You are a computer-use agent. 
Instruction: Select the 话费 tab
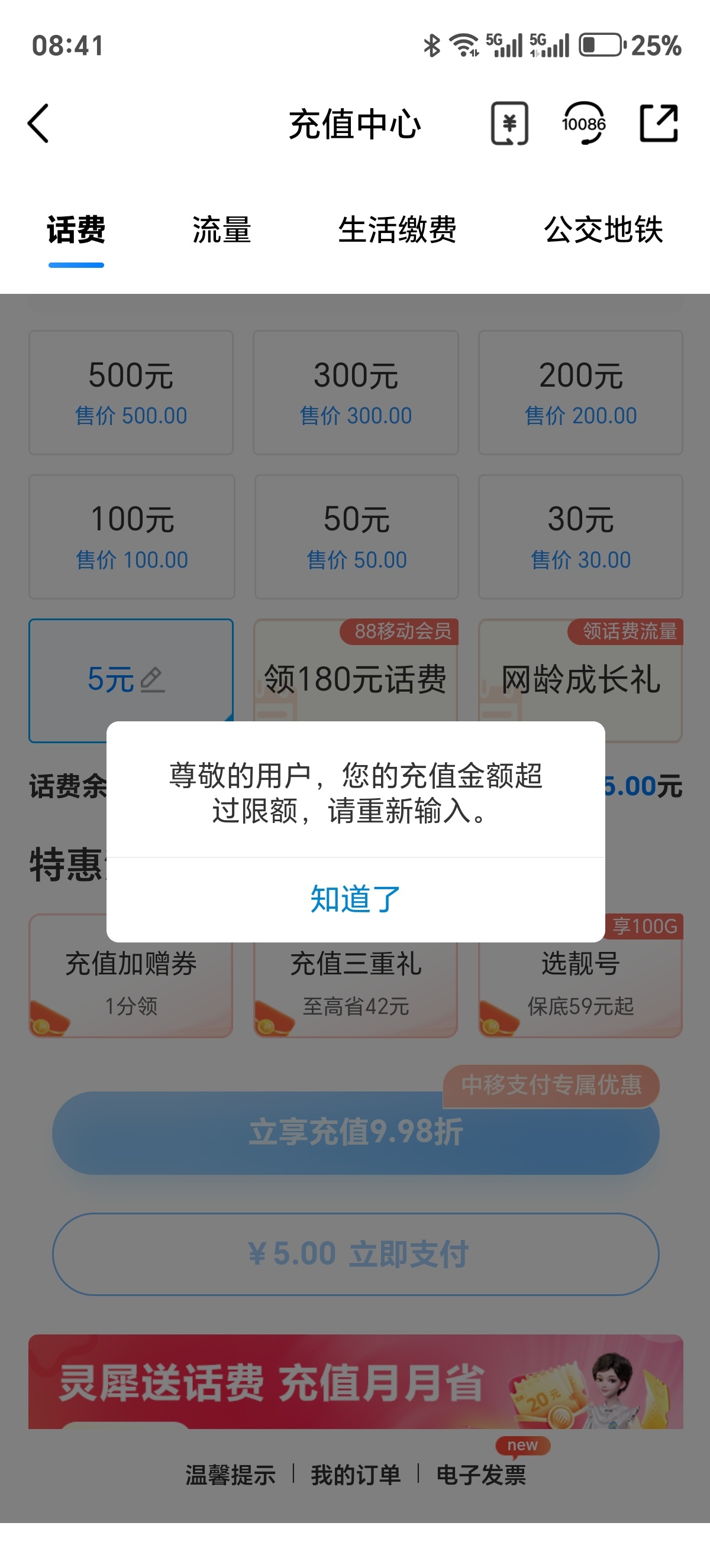coord(76,230)
